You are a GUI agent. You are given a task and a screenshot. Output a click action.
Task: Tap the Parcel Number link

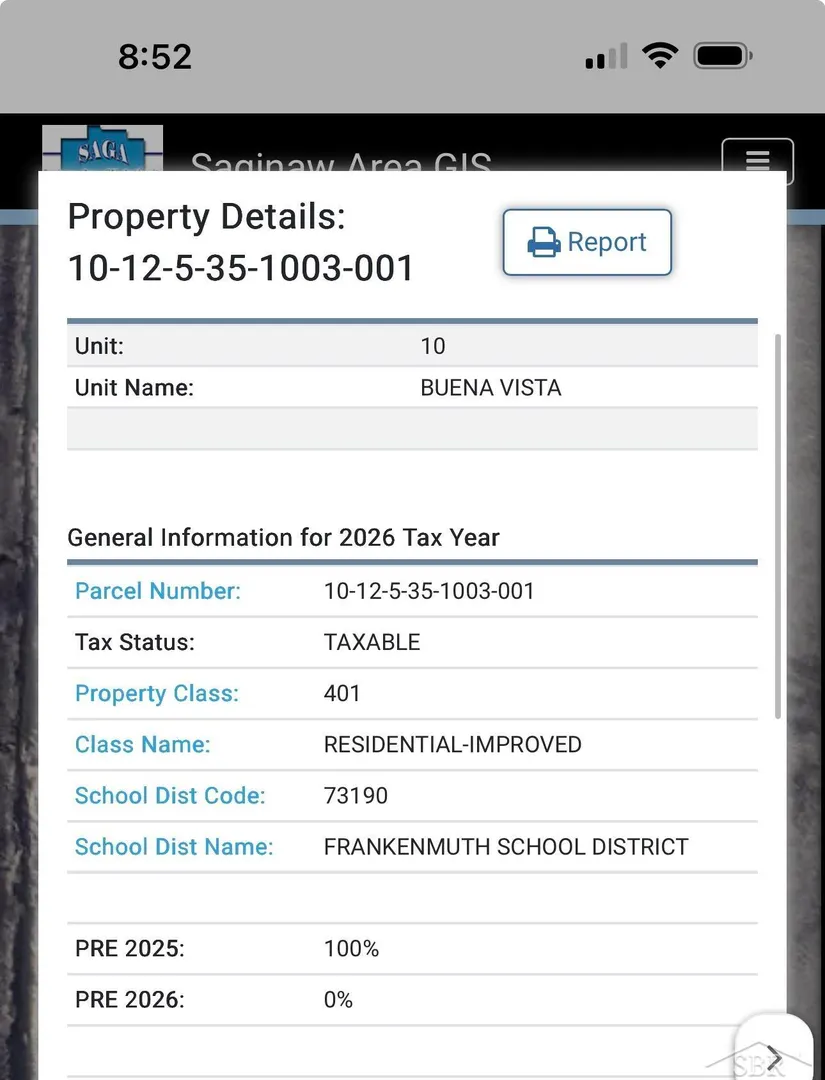point(158,591)
